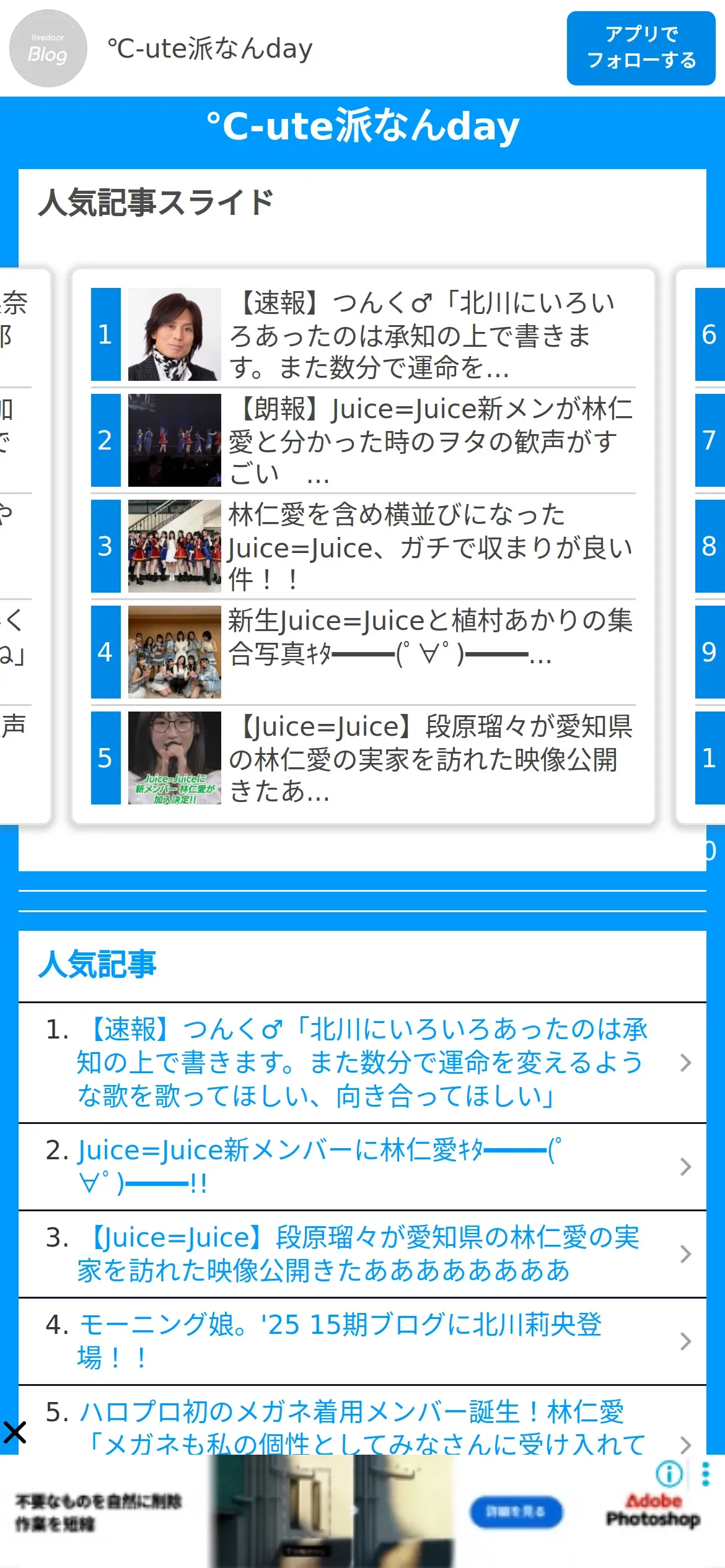Open the livedoor Blog logo icon

48,48
